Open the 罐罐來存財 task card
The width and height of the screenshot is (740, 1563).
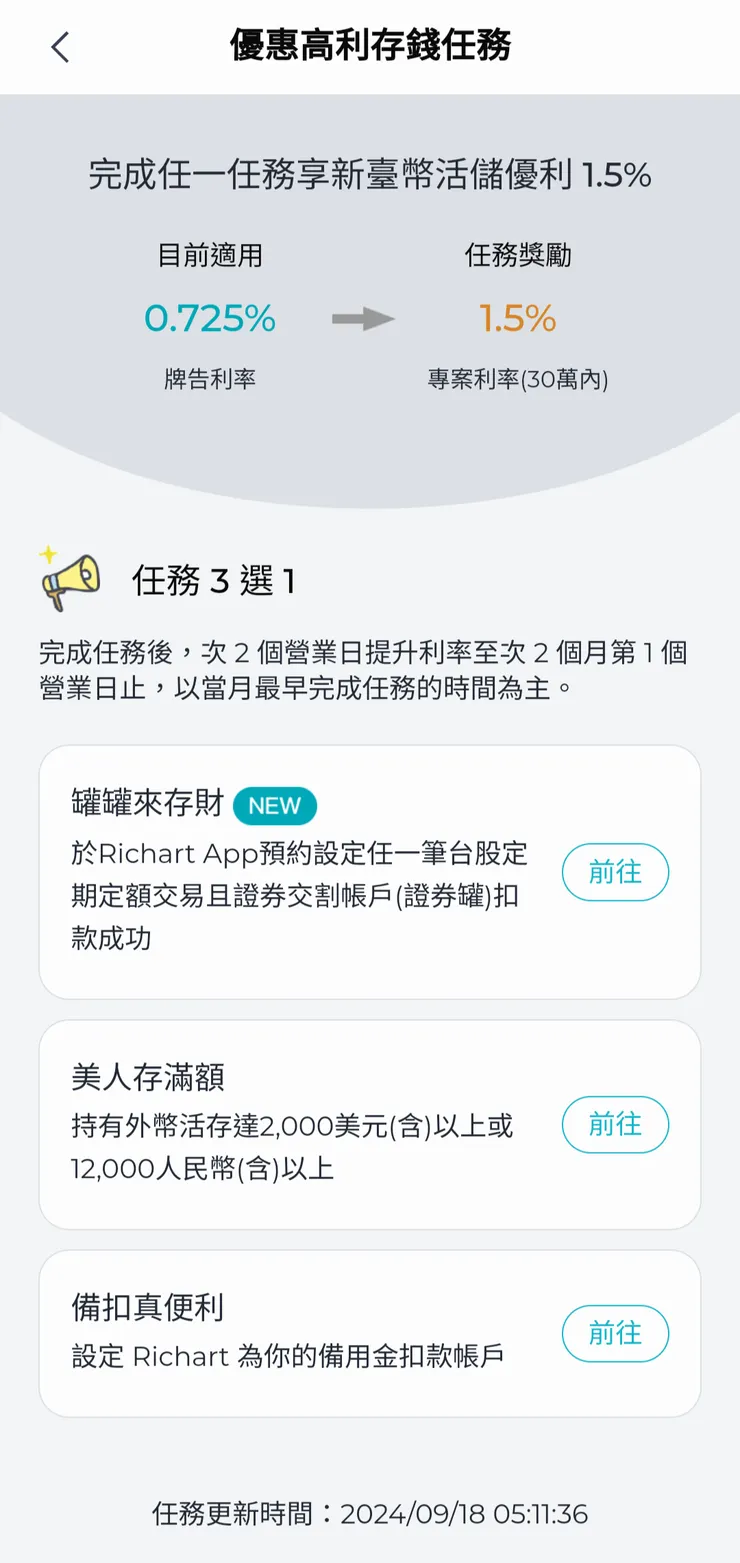300,870
